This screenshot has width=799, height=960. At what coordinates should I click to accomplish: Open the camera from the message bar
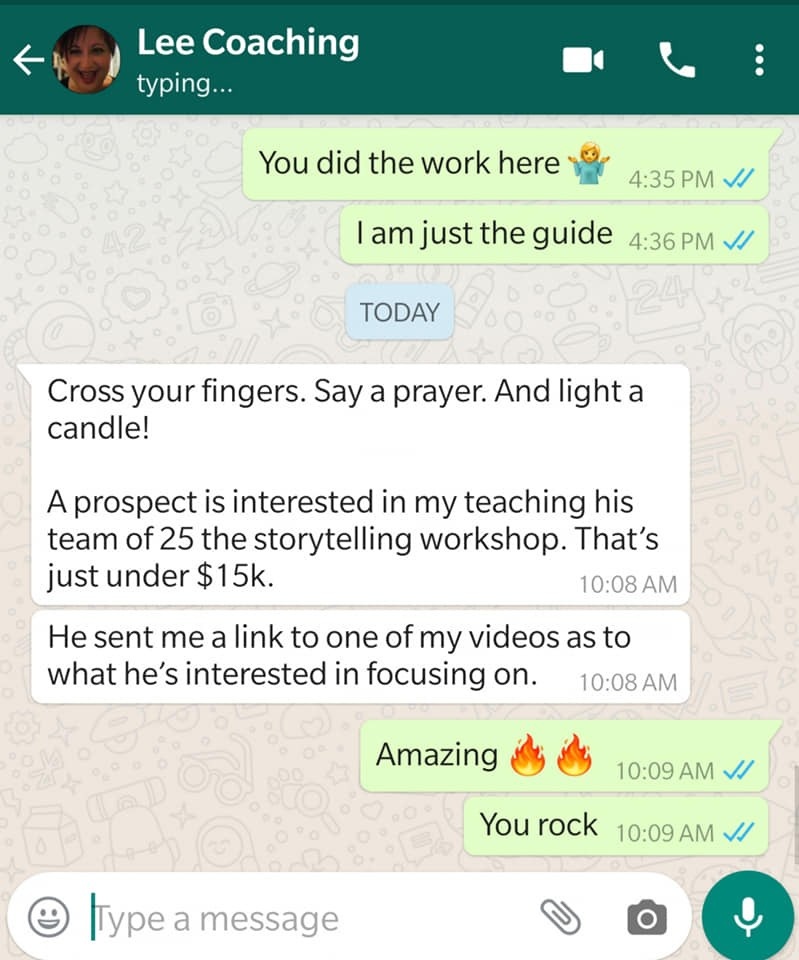tap(647, 917)
